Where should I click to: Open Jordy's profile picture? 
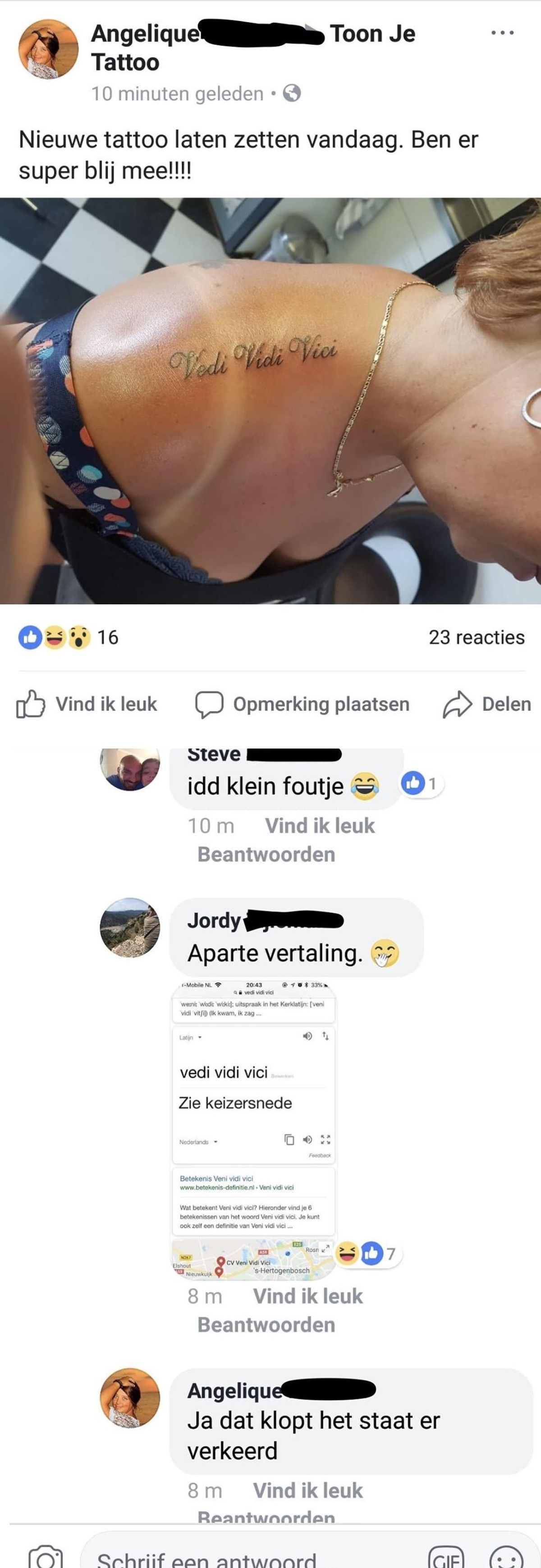coord(130,927)
